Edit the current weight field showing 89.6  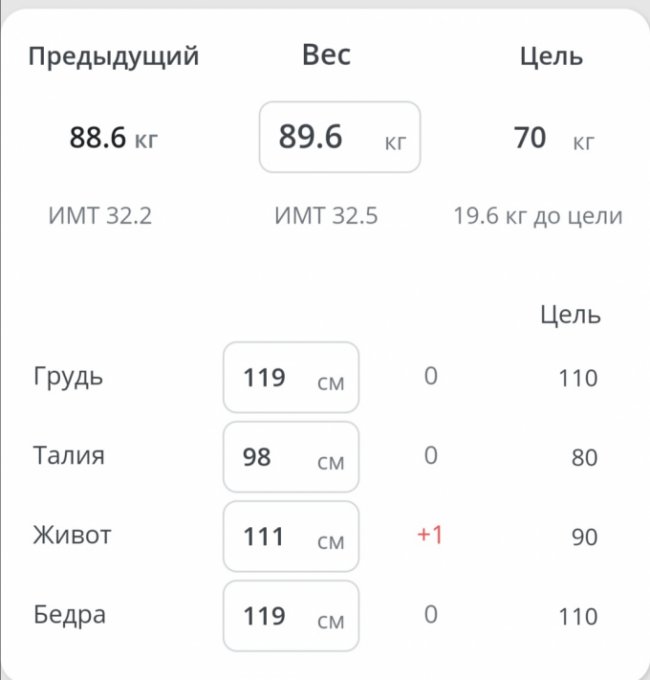(x=338, y=137)
